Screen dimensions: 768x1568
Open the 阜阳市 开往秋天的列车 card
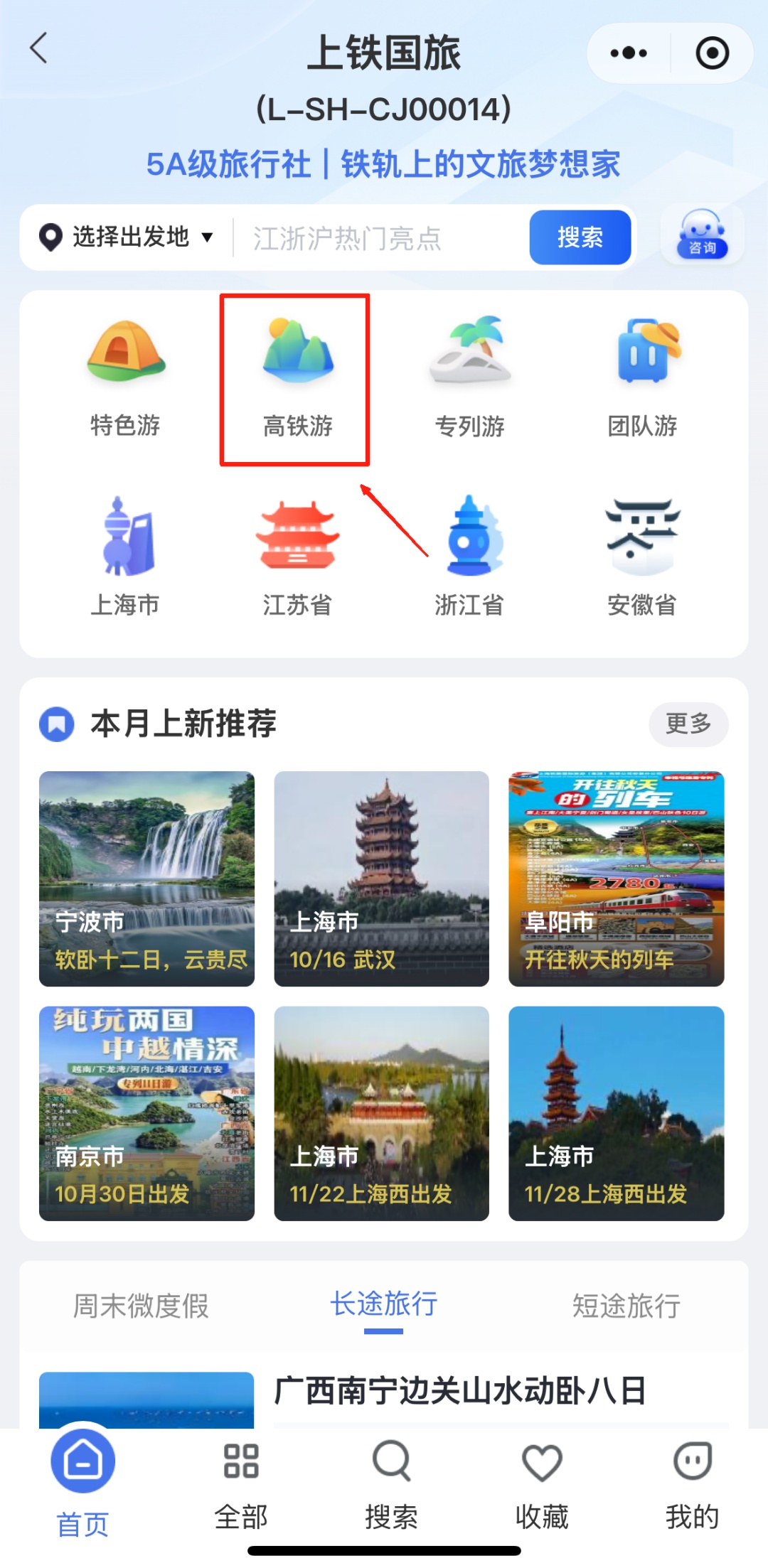(x=616, y=879)
